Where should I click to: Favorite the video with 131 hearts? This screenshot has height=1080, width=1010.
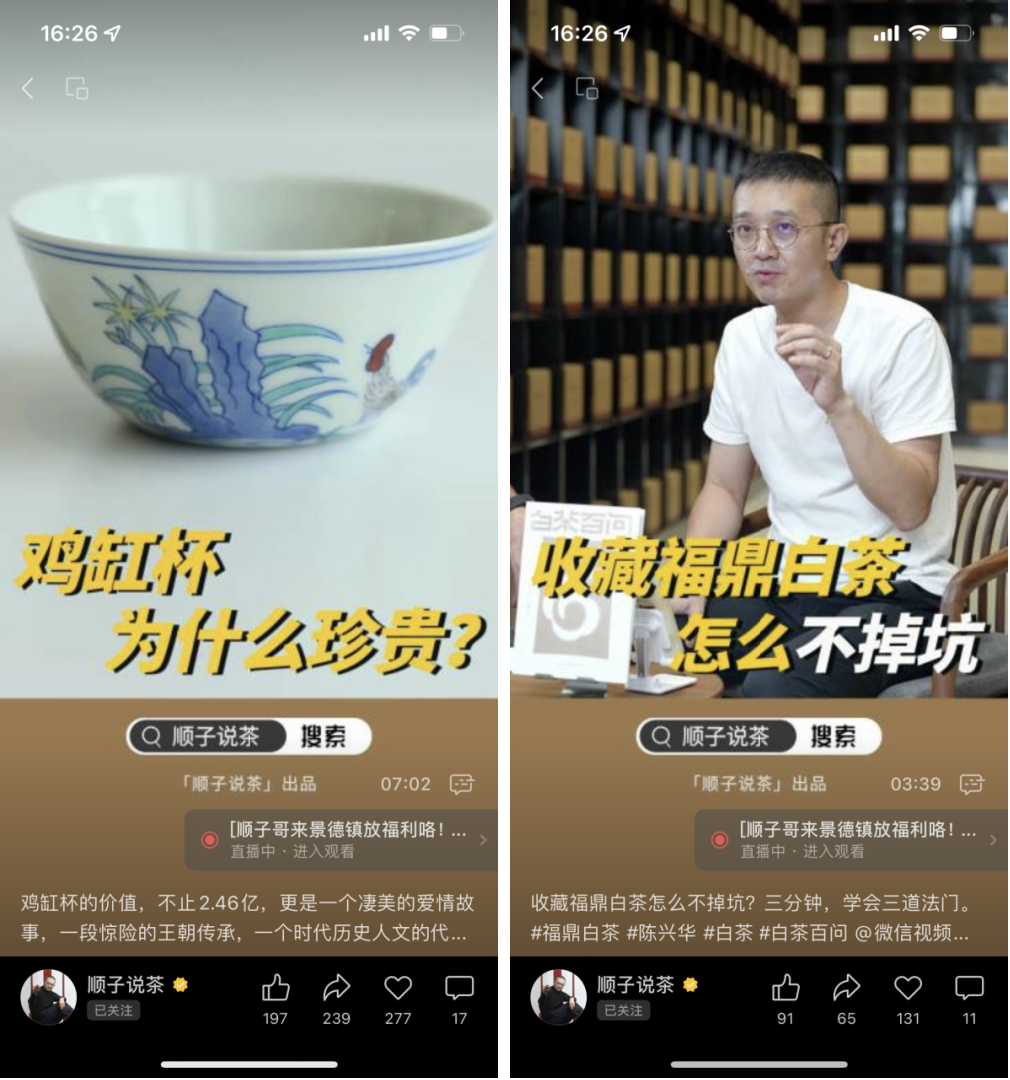(x=908, y=990)
